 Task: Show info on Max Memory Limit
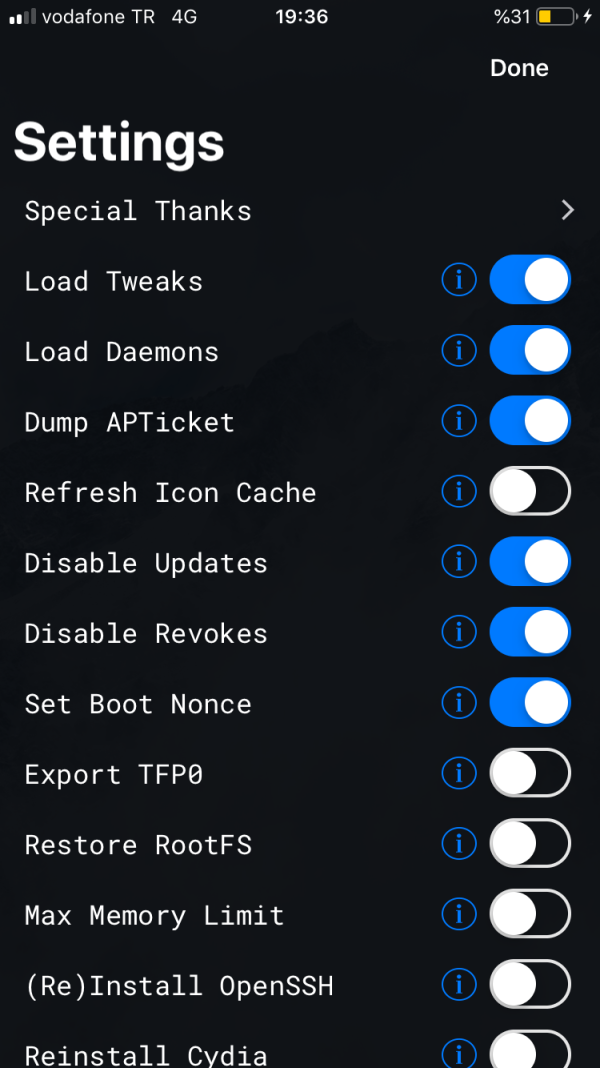[459, 915]
